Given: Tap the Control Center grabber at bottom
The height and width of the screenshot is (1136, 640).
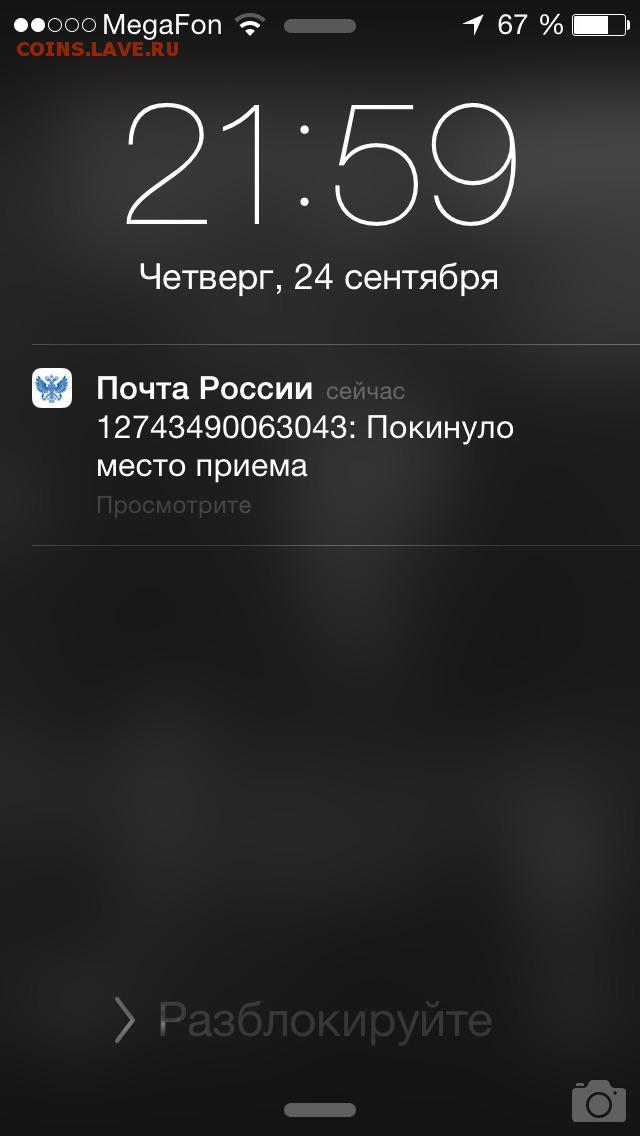Looking at the screenshot, I should coord(320,1110).
